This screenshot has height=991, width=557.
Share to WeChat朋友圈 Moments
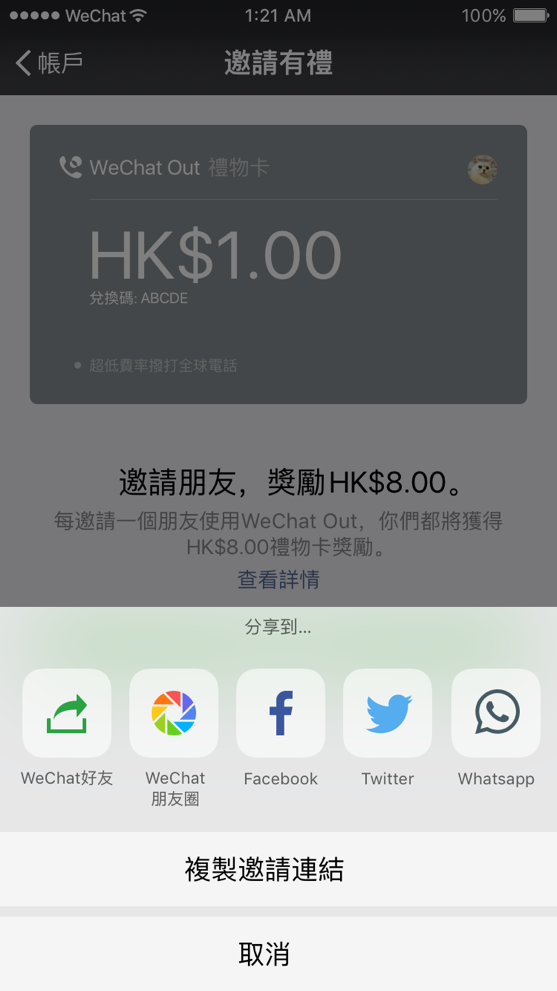tap(174, 713)
